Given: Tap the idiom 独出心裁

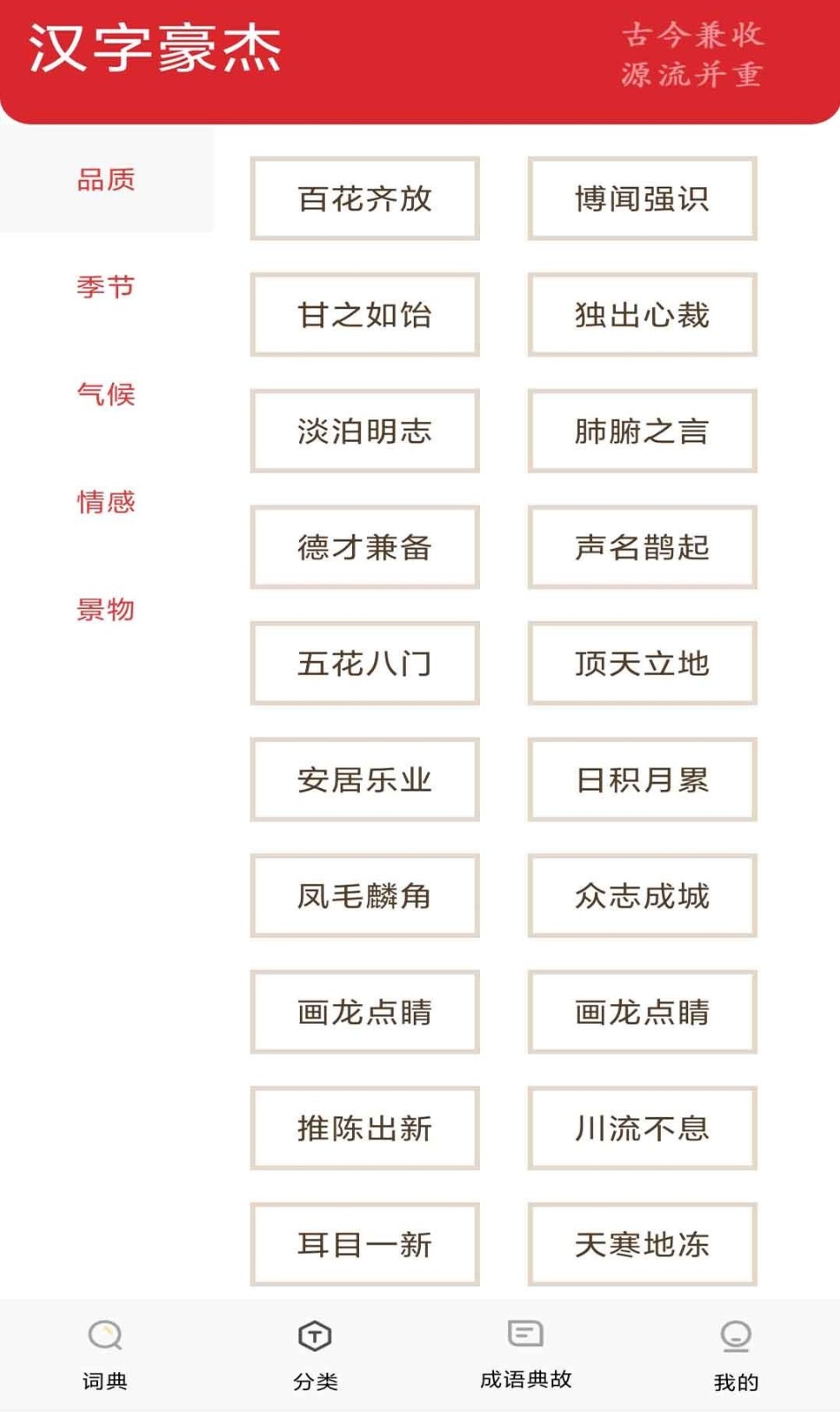Looking at the screenshot, I should point(642,315).
